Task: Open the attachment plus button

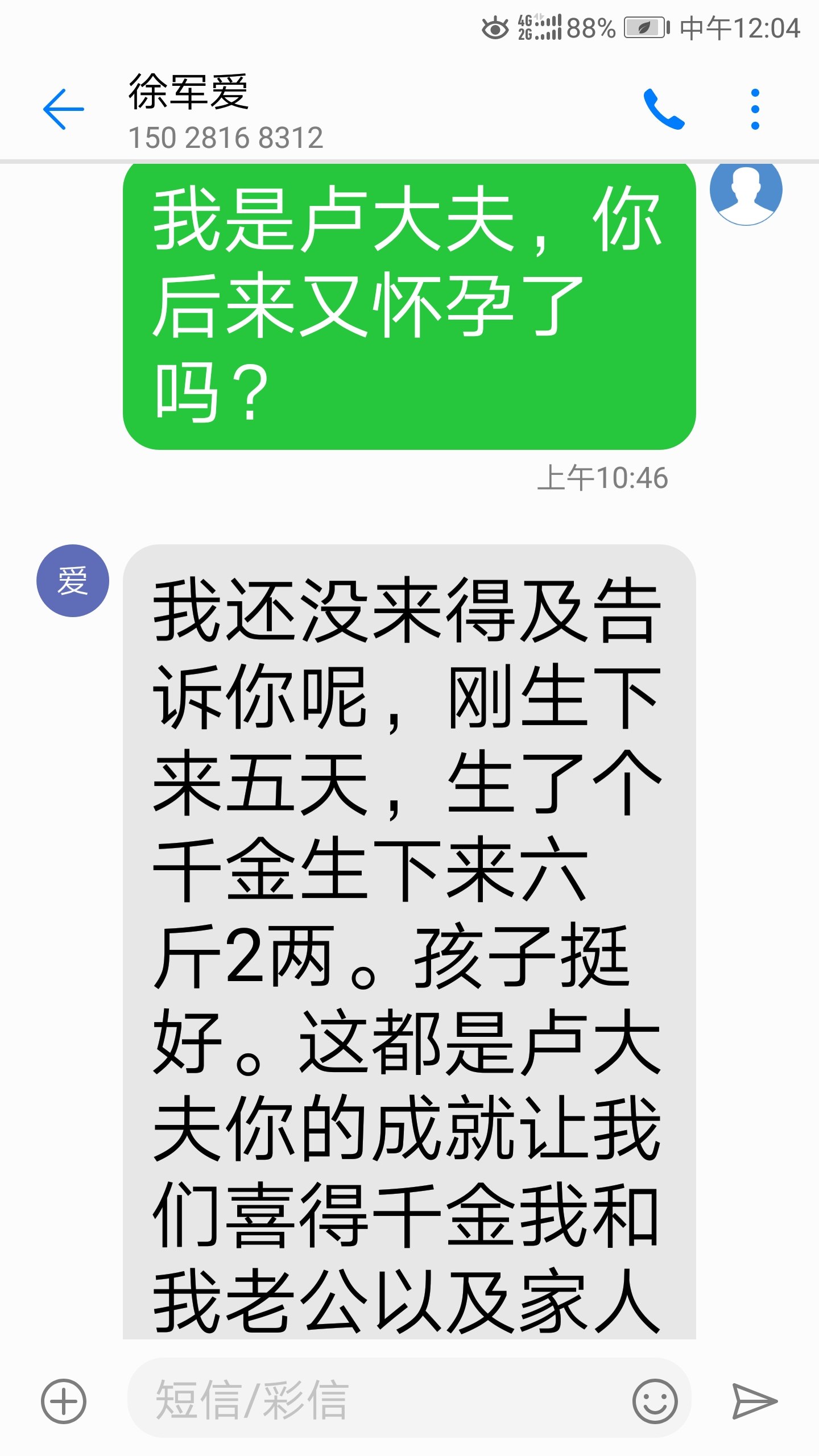Action: (64, 1401)
